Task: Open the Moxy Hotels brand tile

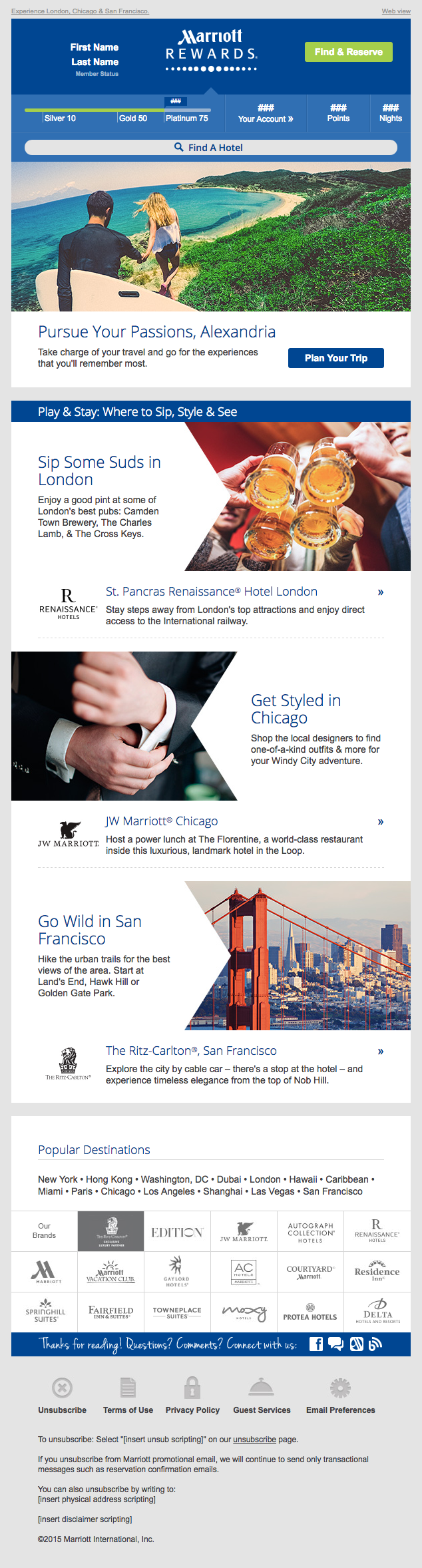Action: click(x=244, y=1312)
